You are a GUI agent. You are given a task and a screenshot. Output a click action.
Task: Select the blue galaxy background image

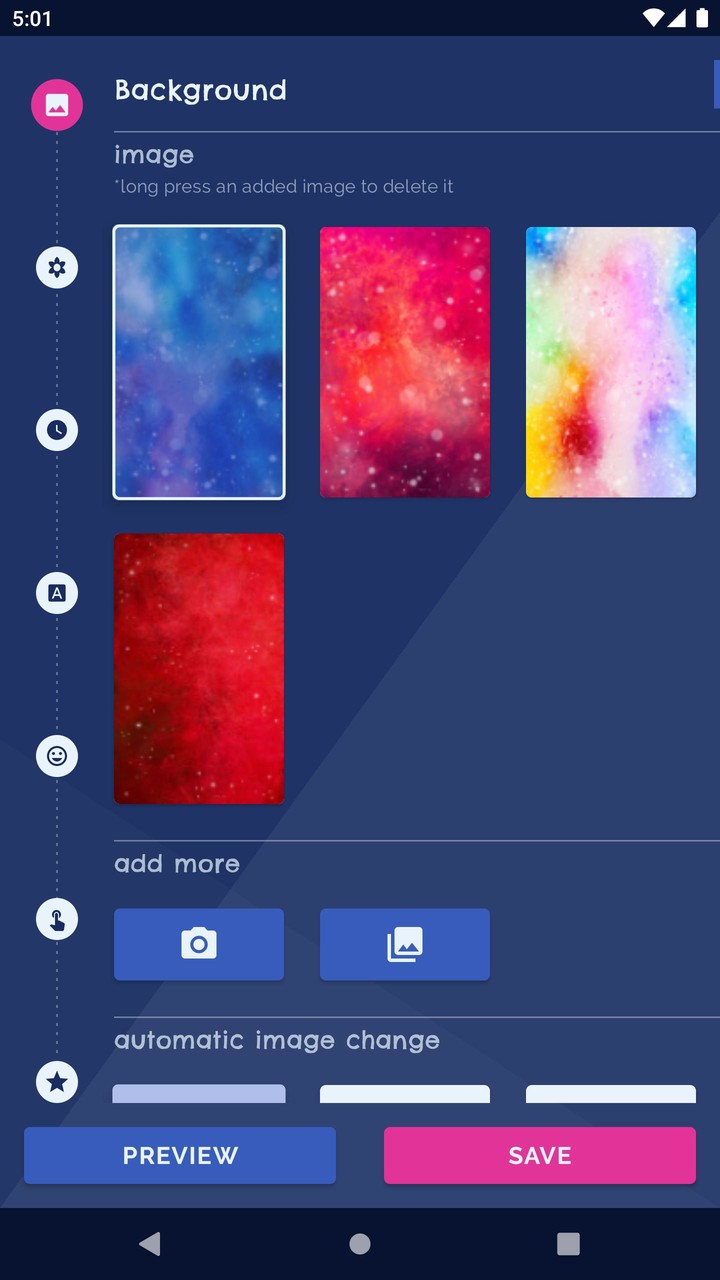(x=198, y=362)
